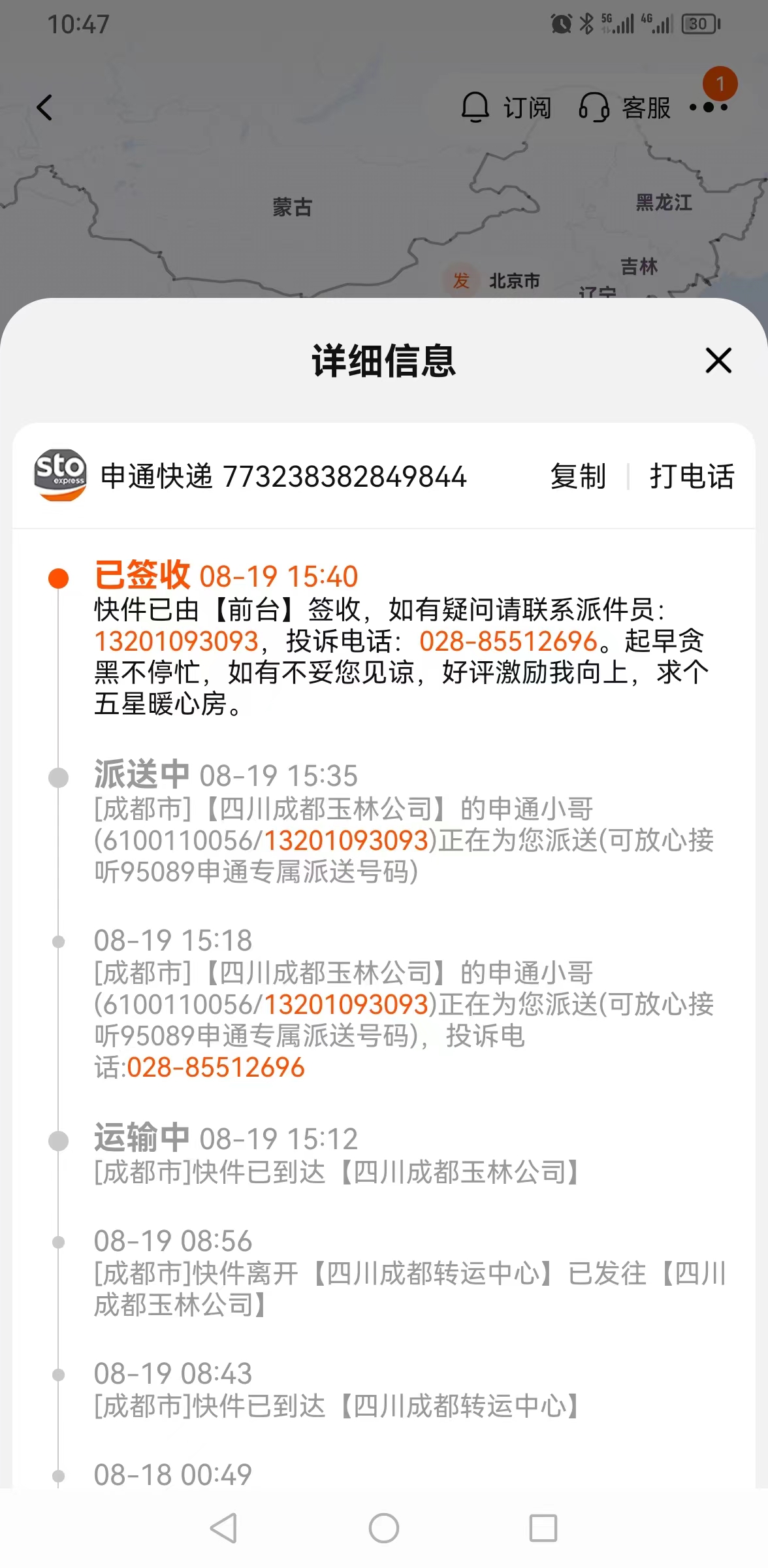Copy the tracking number with 复制
The height and width of the screenshot is (1568, 768).
pyautogui.click(x=578, y=476)
